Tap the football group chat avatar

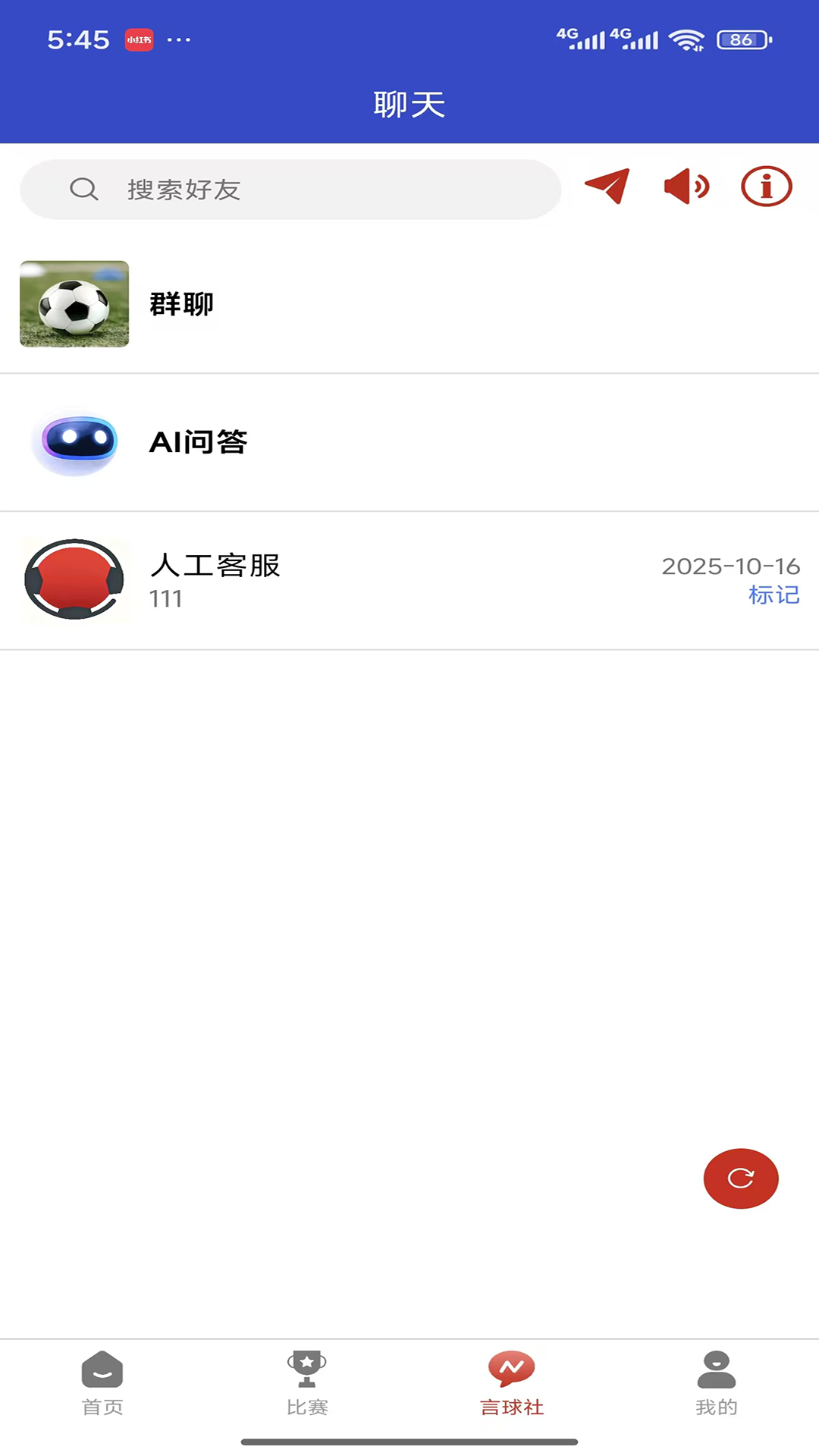74,304
